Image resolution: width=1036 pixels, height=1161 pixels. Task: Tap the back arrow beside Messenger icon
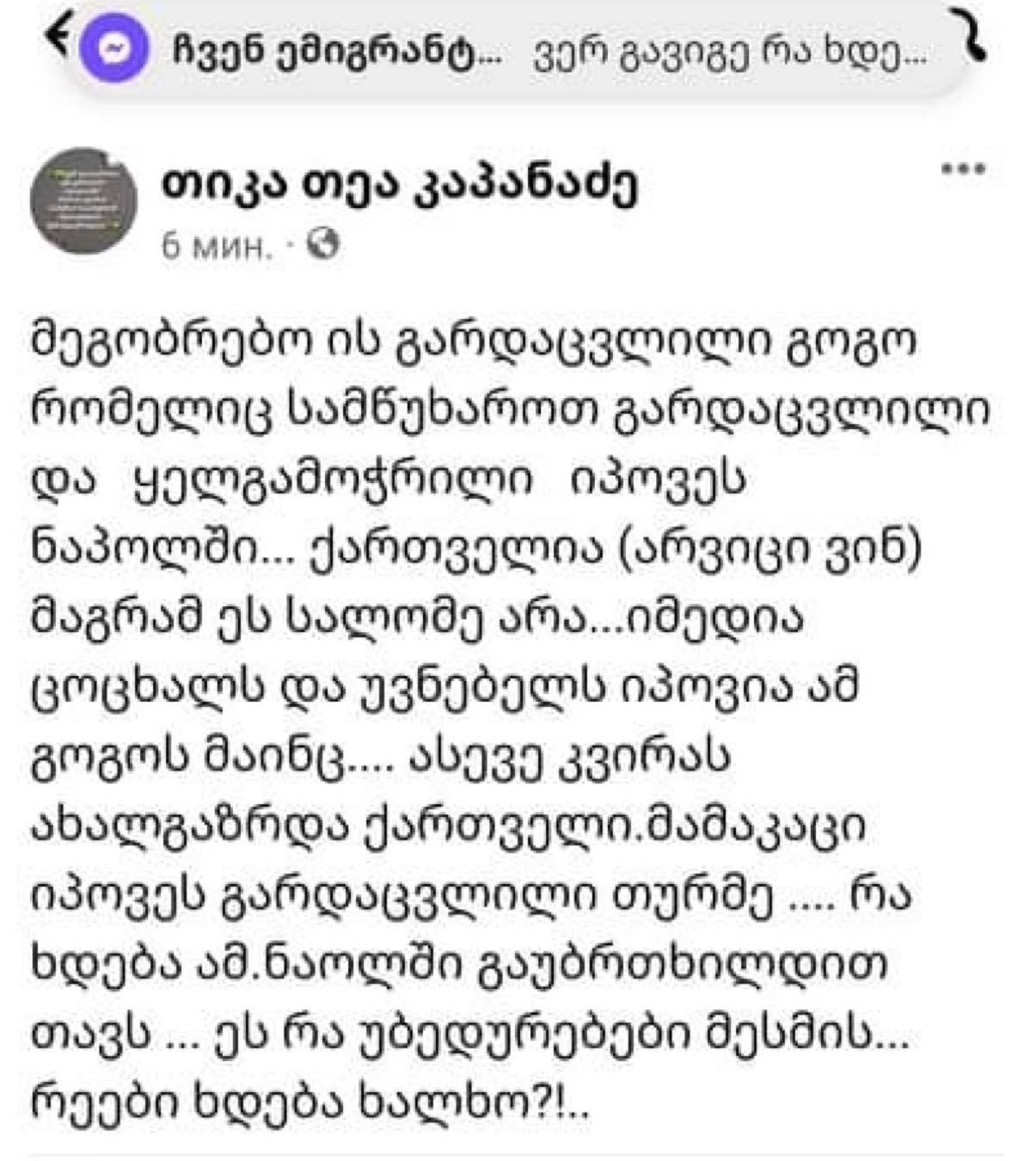58,36
